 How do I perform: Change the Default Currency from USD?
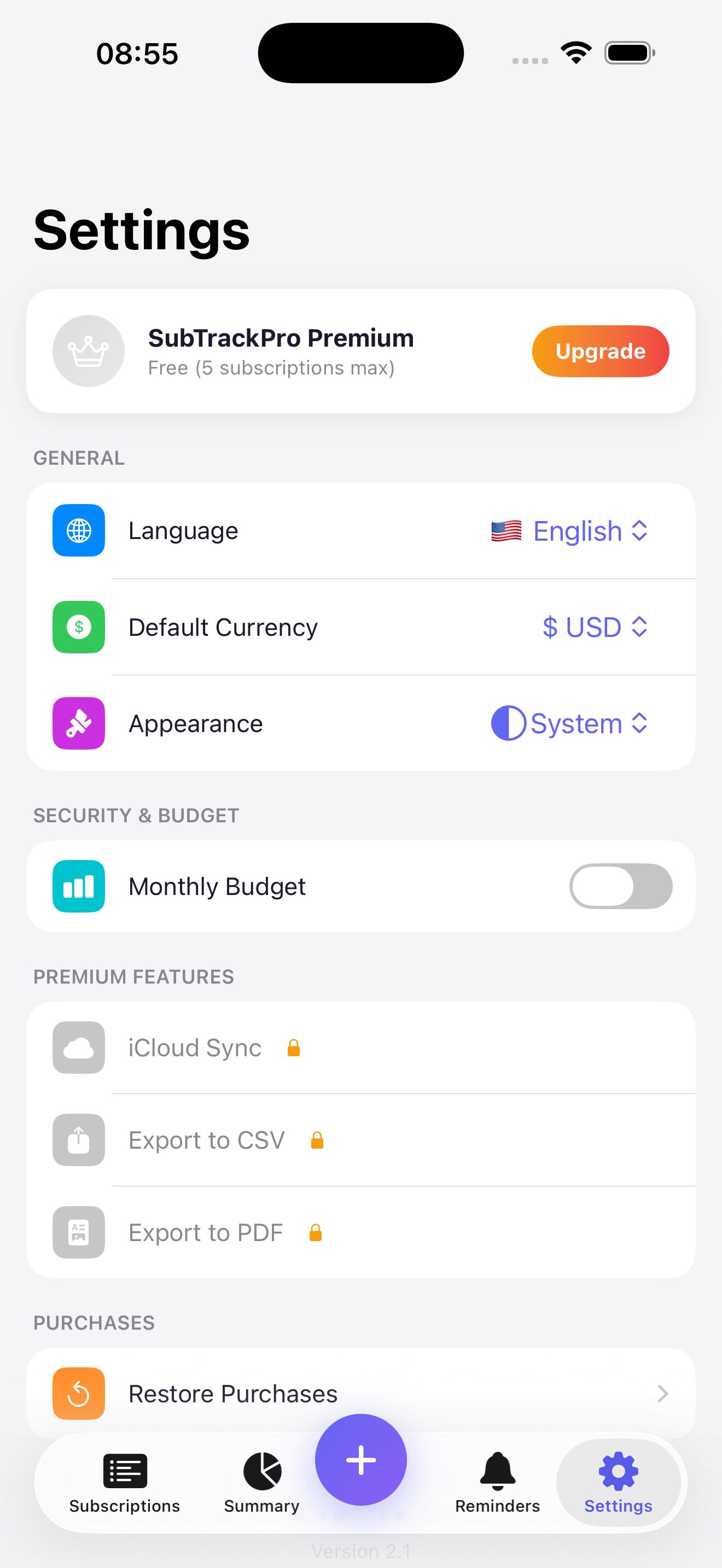click(x=594, y=627)
